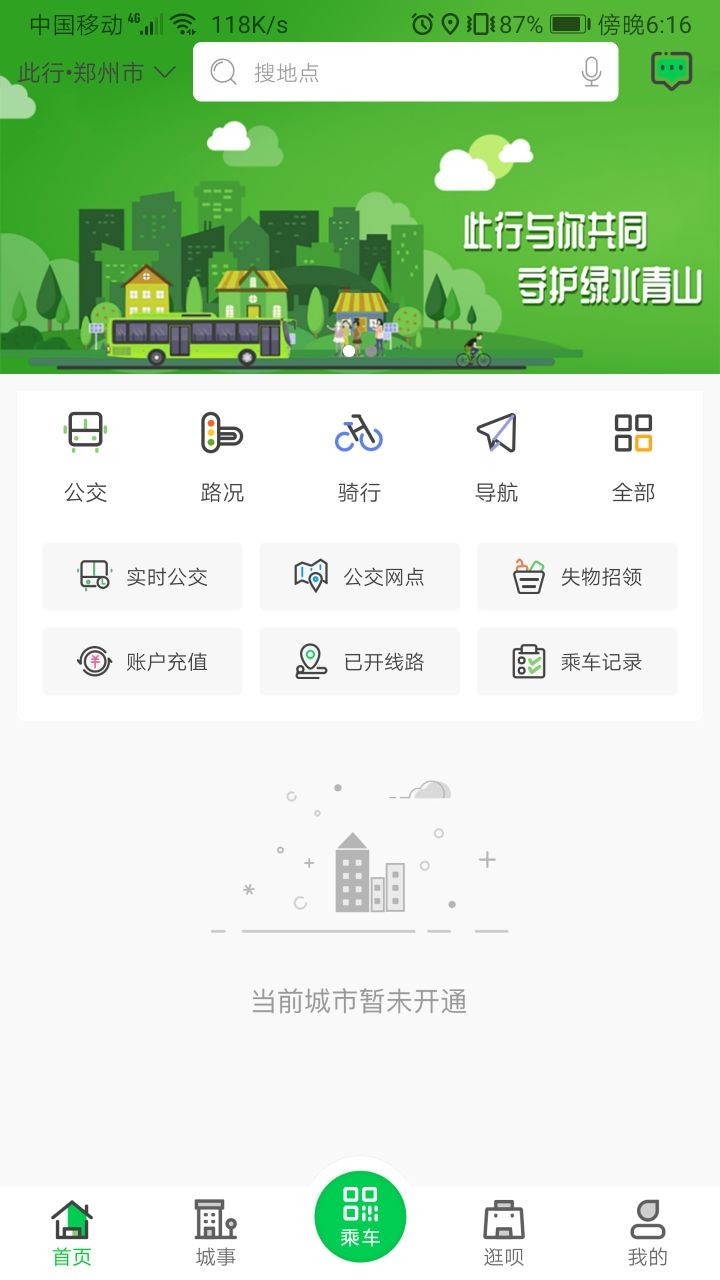Image resolution: width=720 pixels, height=1280 pixels.
Task: Open 失物招领 lost and found
Action: coord(577,576)
